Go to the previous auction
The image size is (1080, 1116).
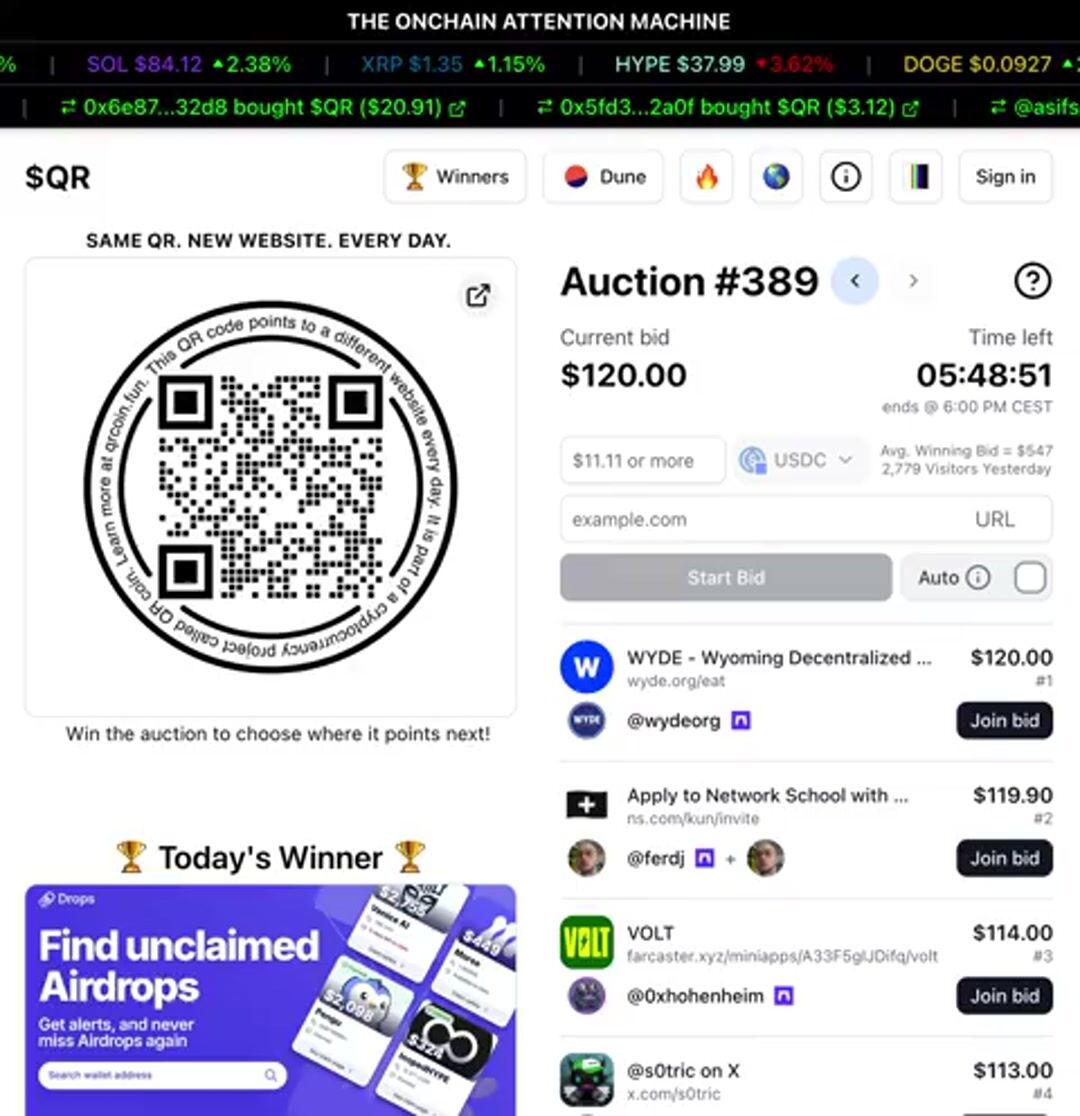pos(855,282)
